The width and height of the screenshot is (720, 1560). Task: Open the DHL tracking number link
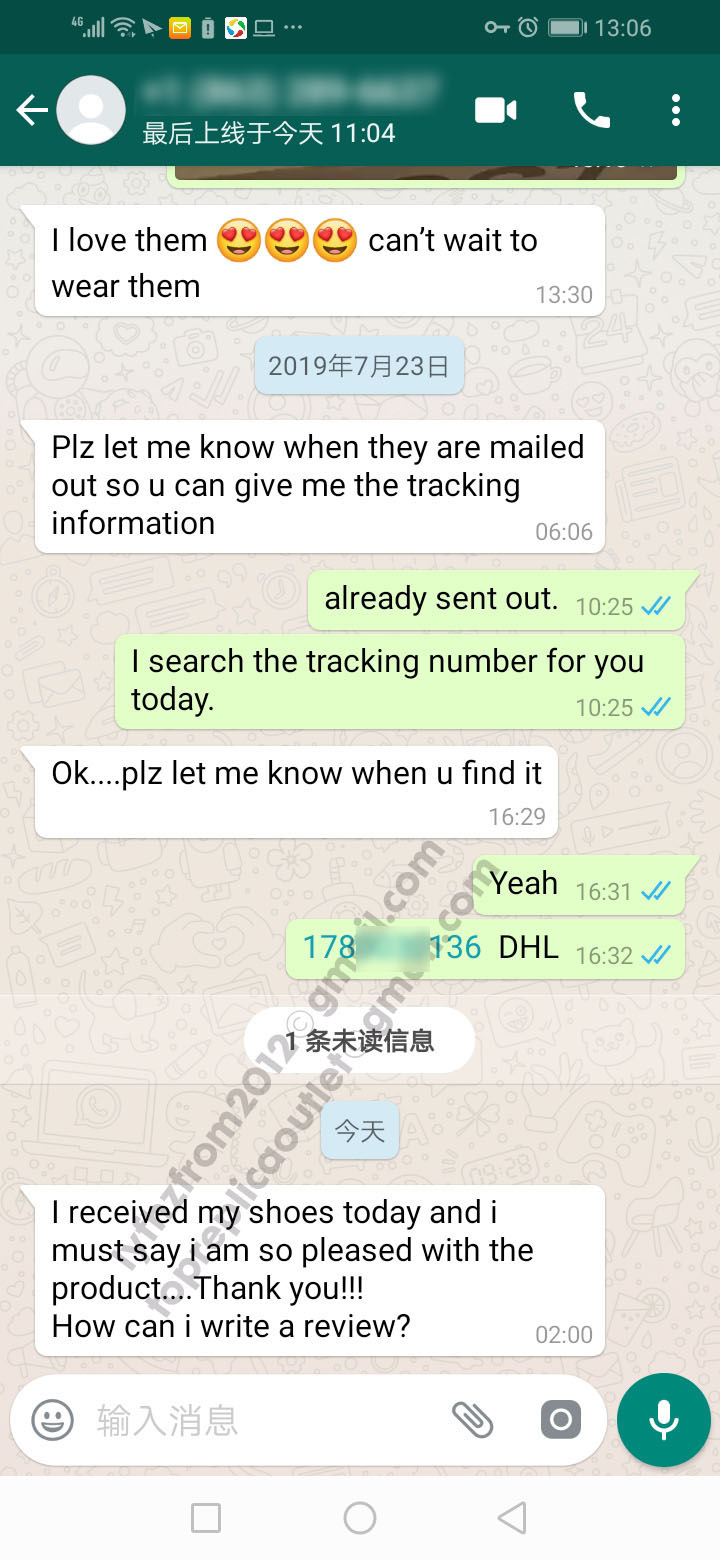[x=391, y=947]
